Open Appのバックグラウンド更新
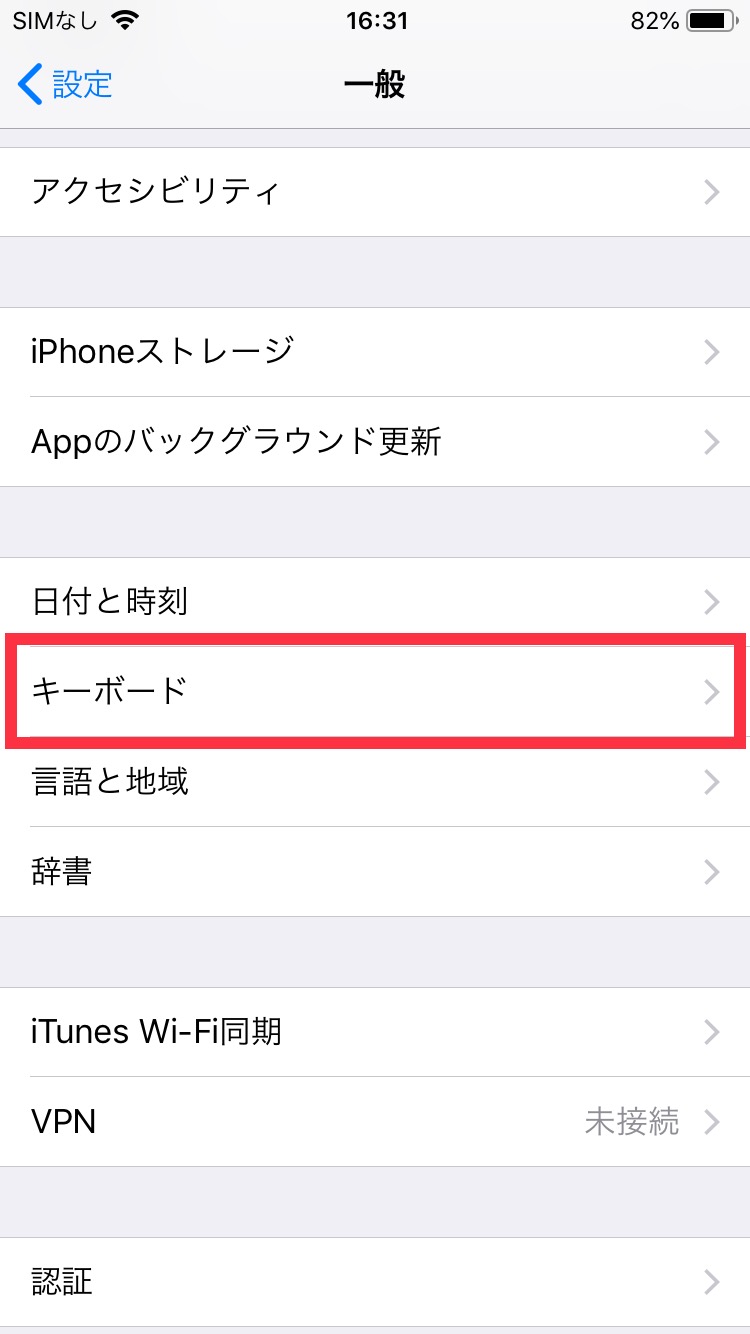 coord(375,442)
